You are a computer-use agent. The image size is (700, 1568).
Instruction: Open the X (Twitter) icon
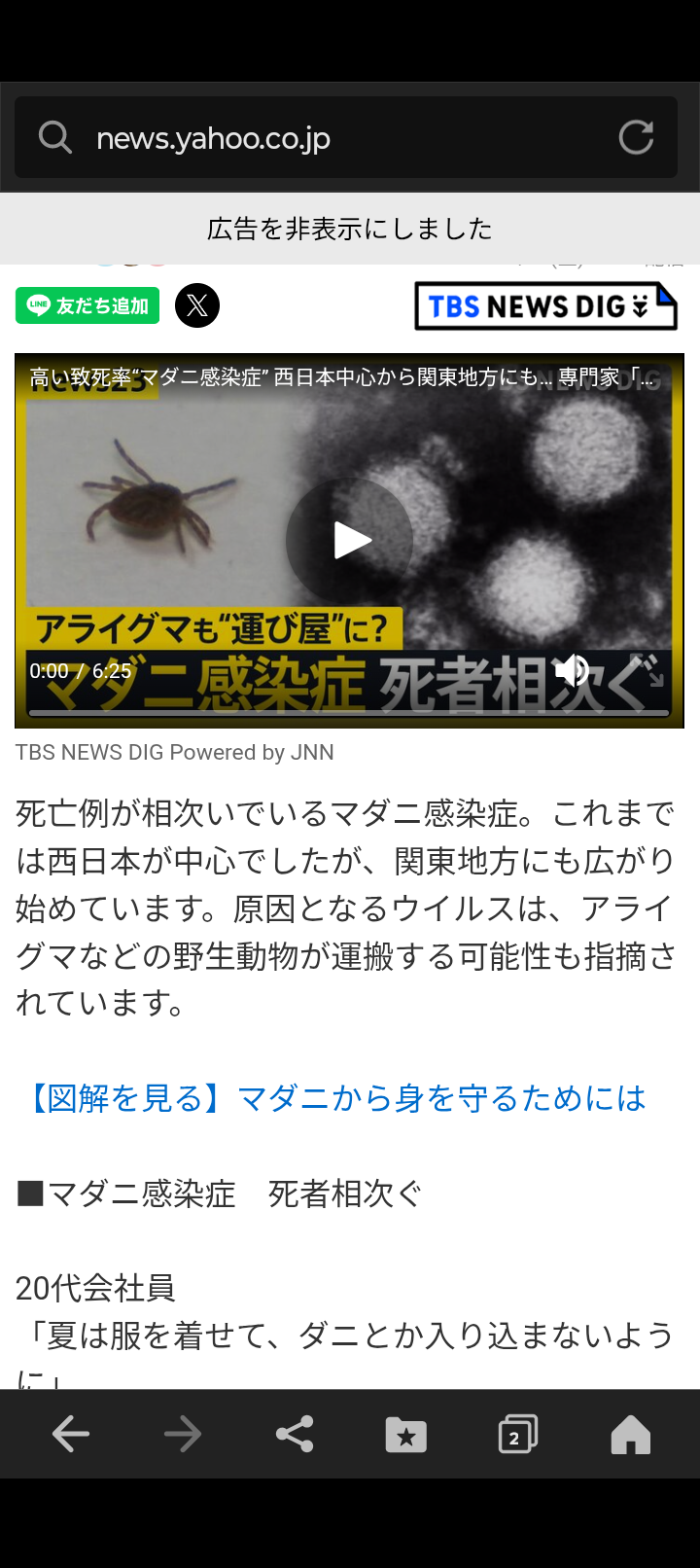coord(197,305)
